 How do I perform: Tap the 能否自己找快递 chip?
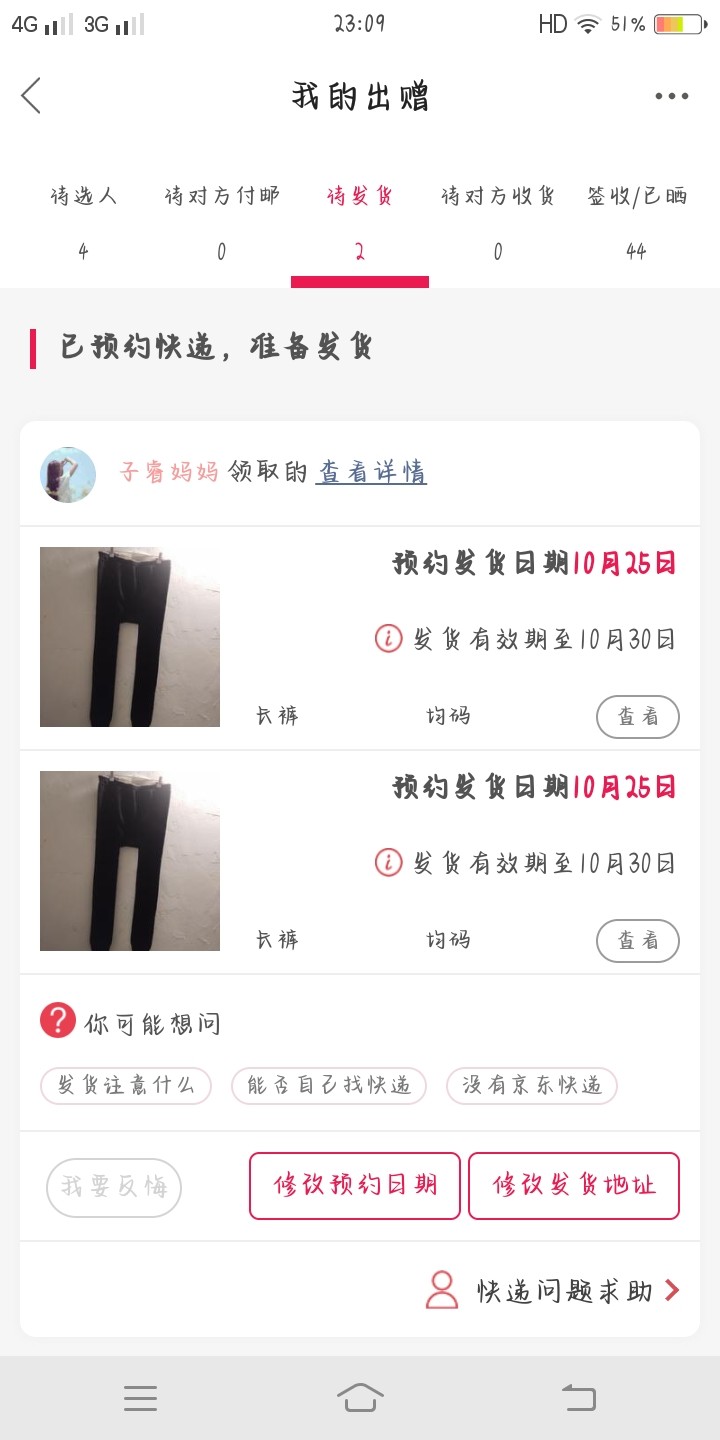click(x=329, y=1085)
